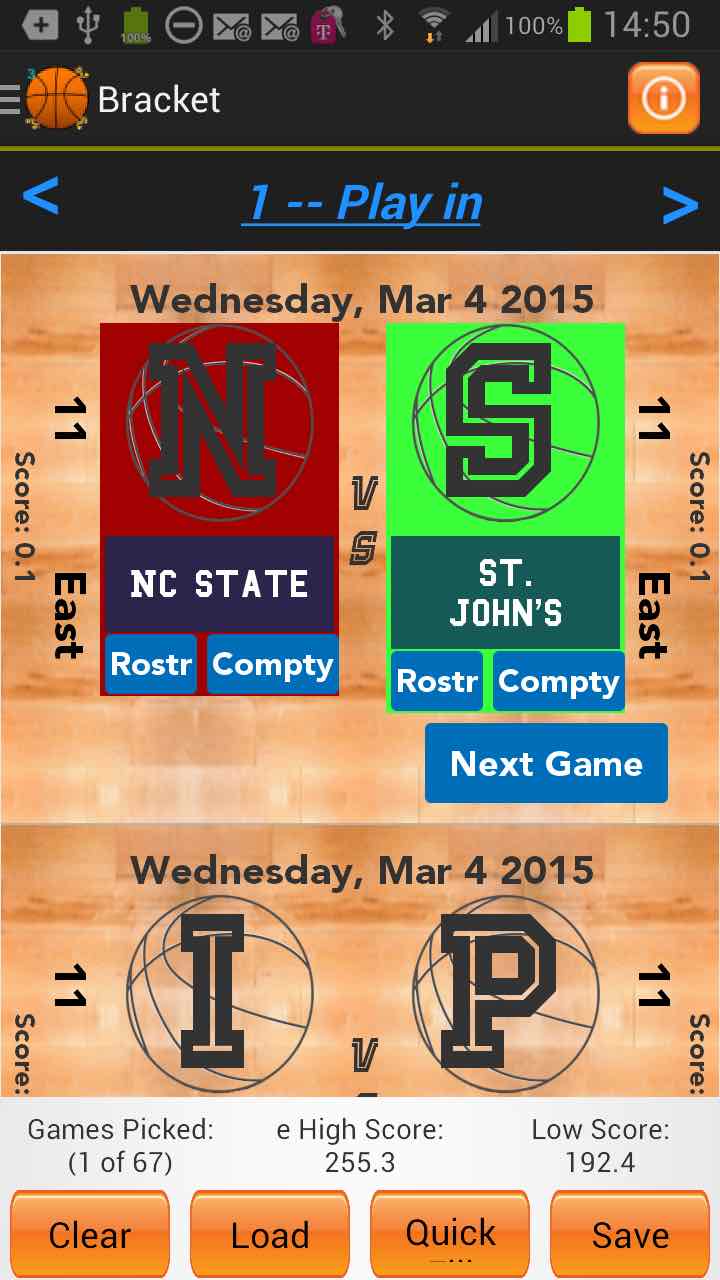Open the '1 -- Play in' round link
Viewport: 720px width, 1280px height.
click(x=362, y=203)
